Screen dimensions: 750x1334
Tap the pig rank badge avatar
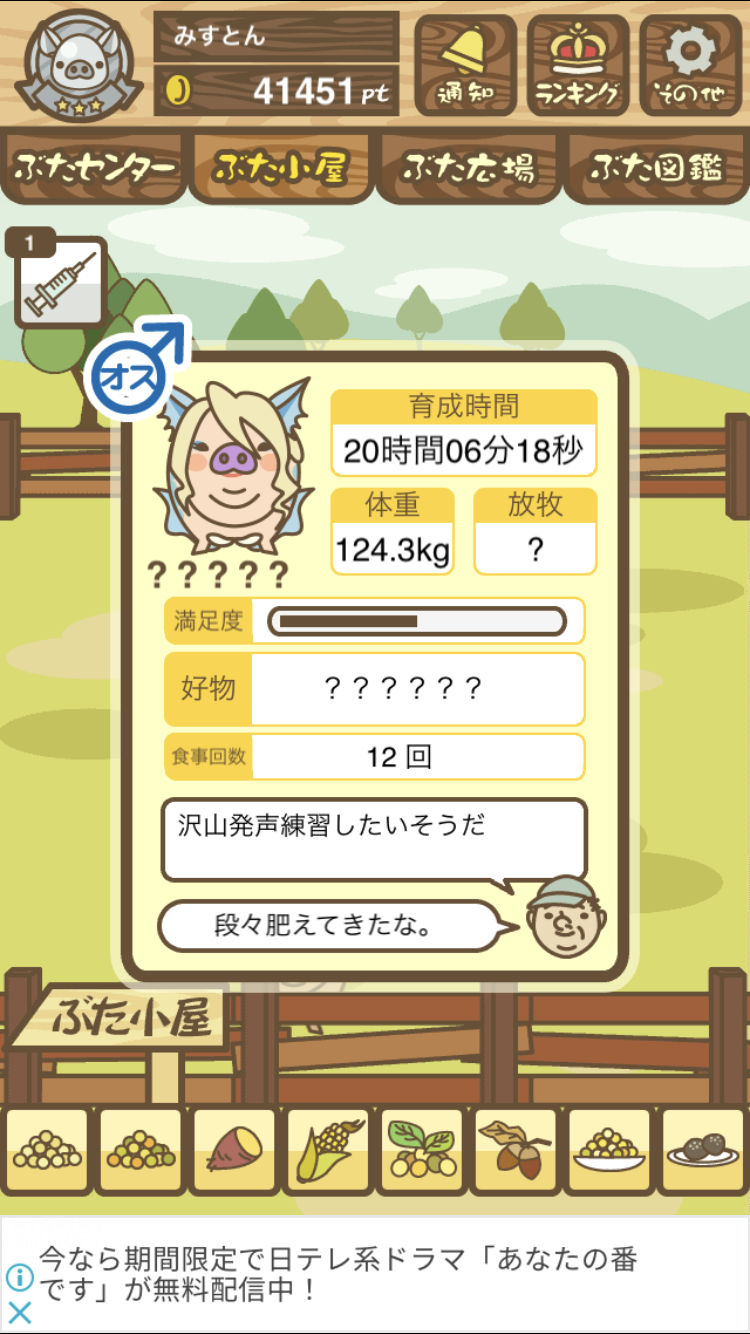(x=78, y=64)
